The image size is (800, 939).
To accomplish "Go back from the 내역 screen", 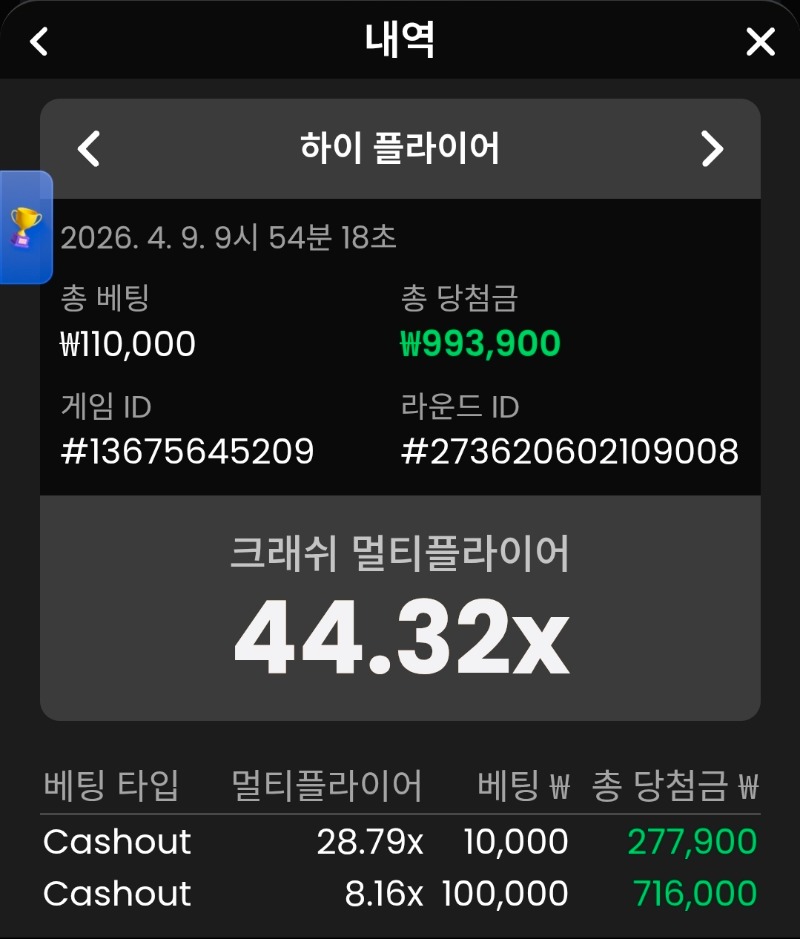I will 40,42.
